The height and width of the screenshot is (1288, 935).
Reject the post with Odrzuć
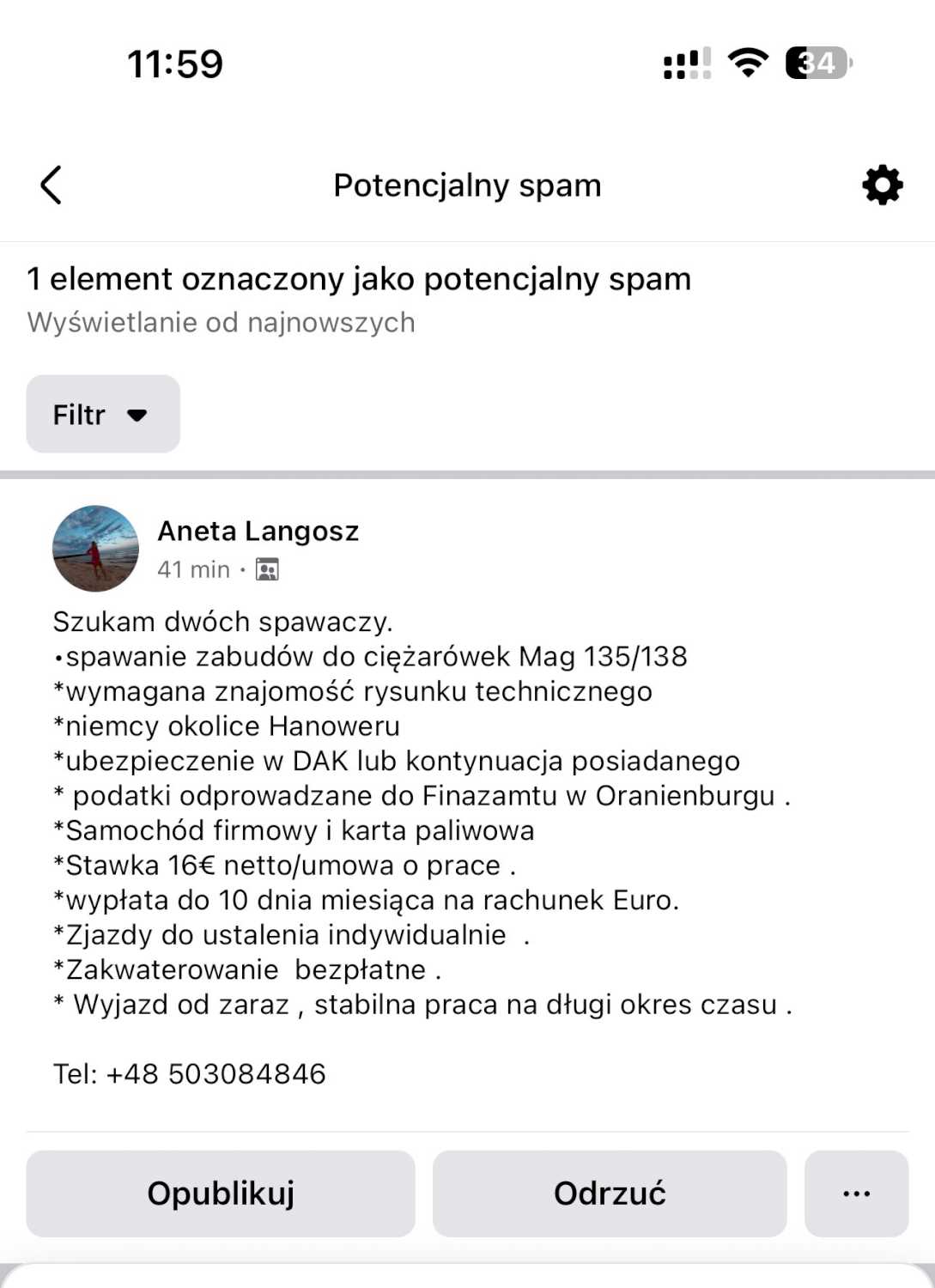click(x=610, y=1194)
